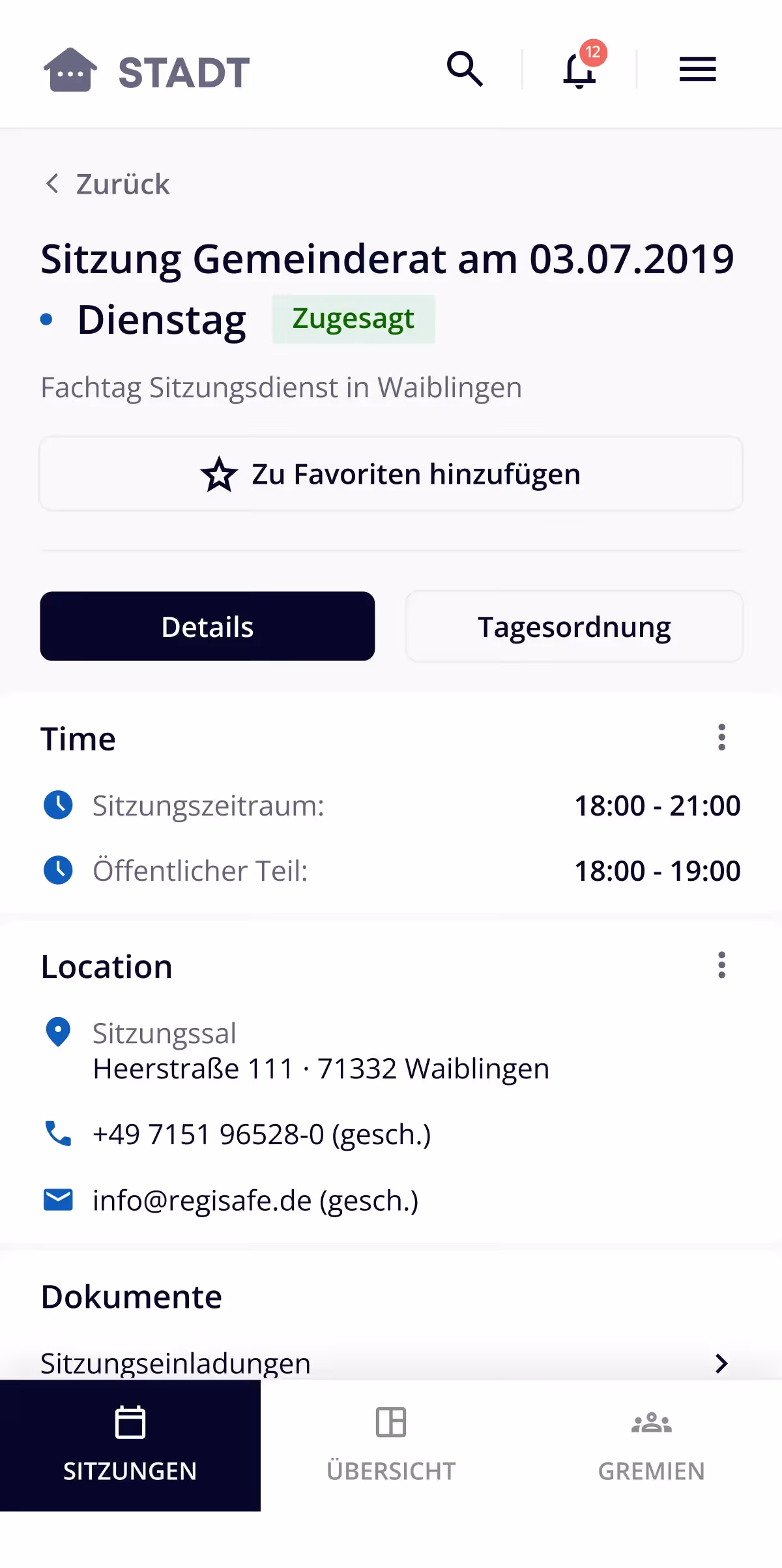Open the Heerstraße 111 address
782x1568 pixels.
(321, 1069)
